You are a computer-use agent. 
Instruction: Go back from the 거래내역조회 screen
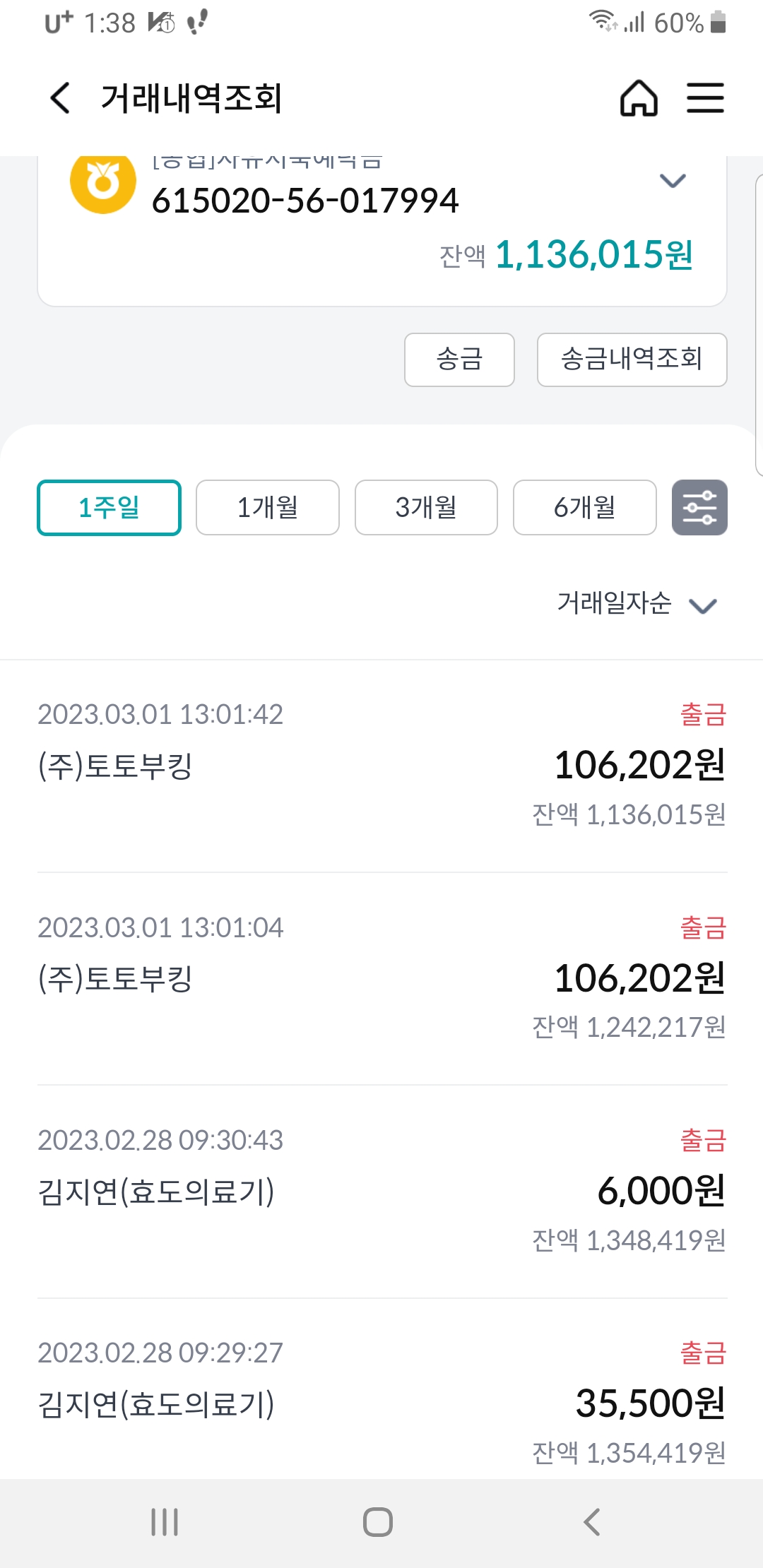[x=61, y=97]
